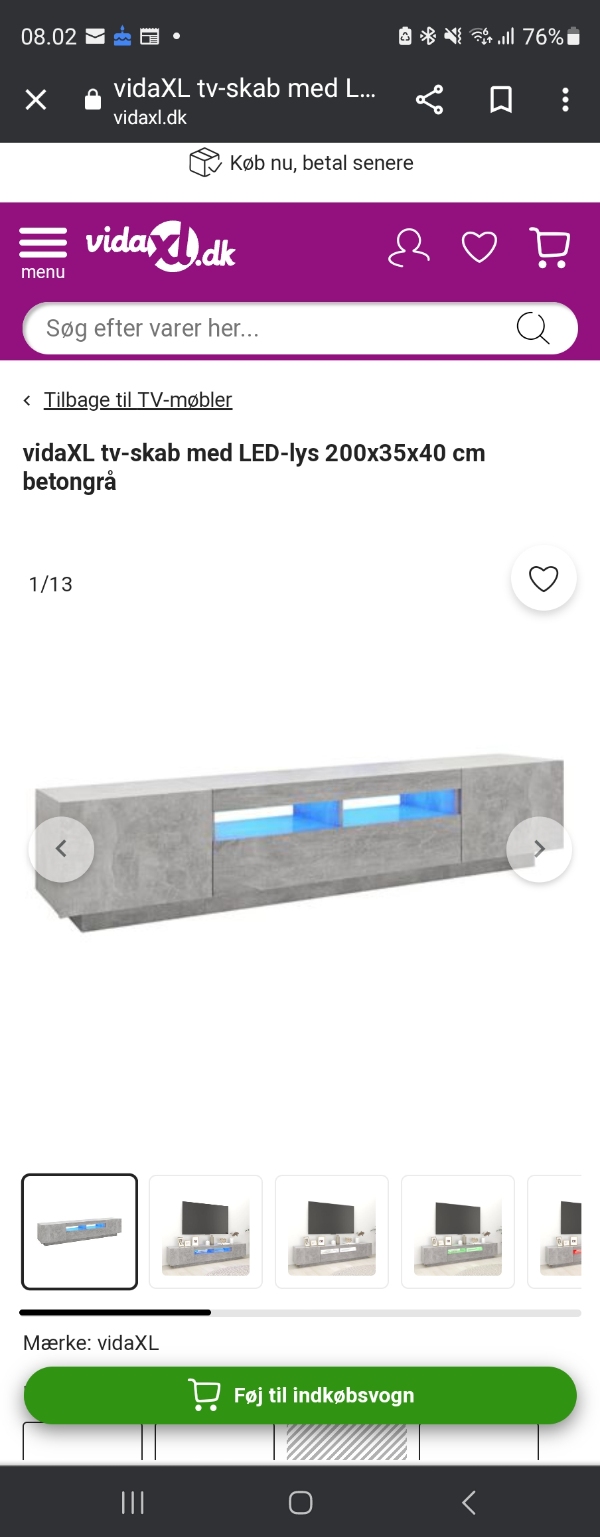
Task: Open the vidaXL hamburger menu
Action: point(43,253)
